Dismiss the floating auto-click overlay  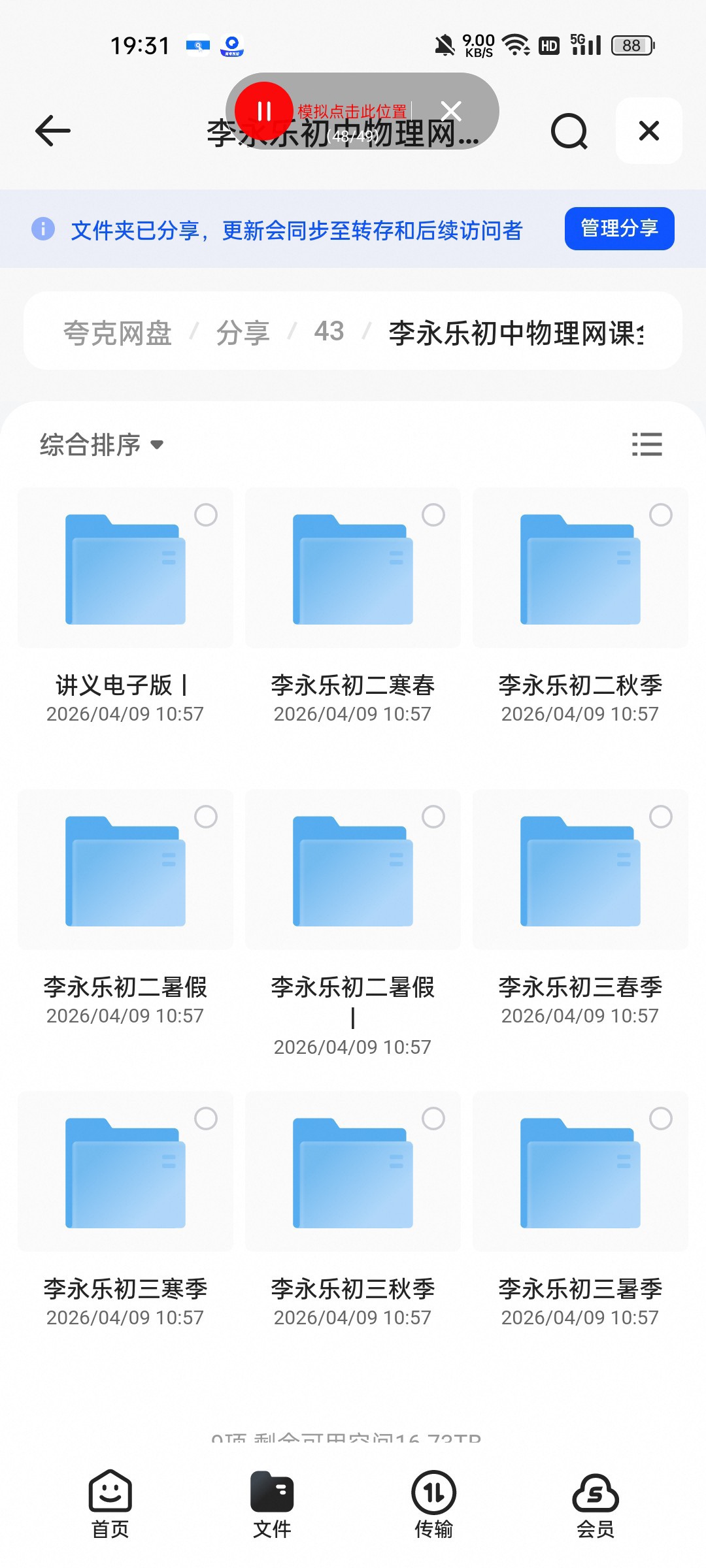coord(451,111)
